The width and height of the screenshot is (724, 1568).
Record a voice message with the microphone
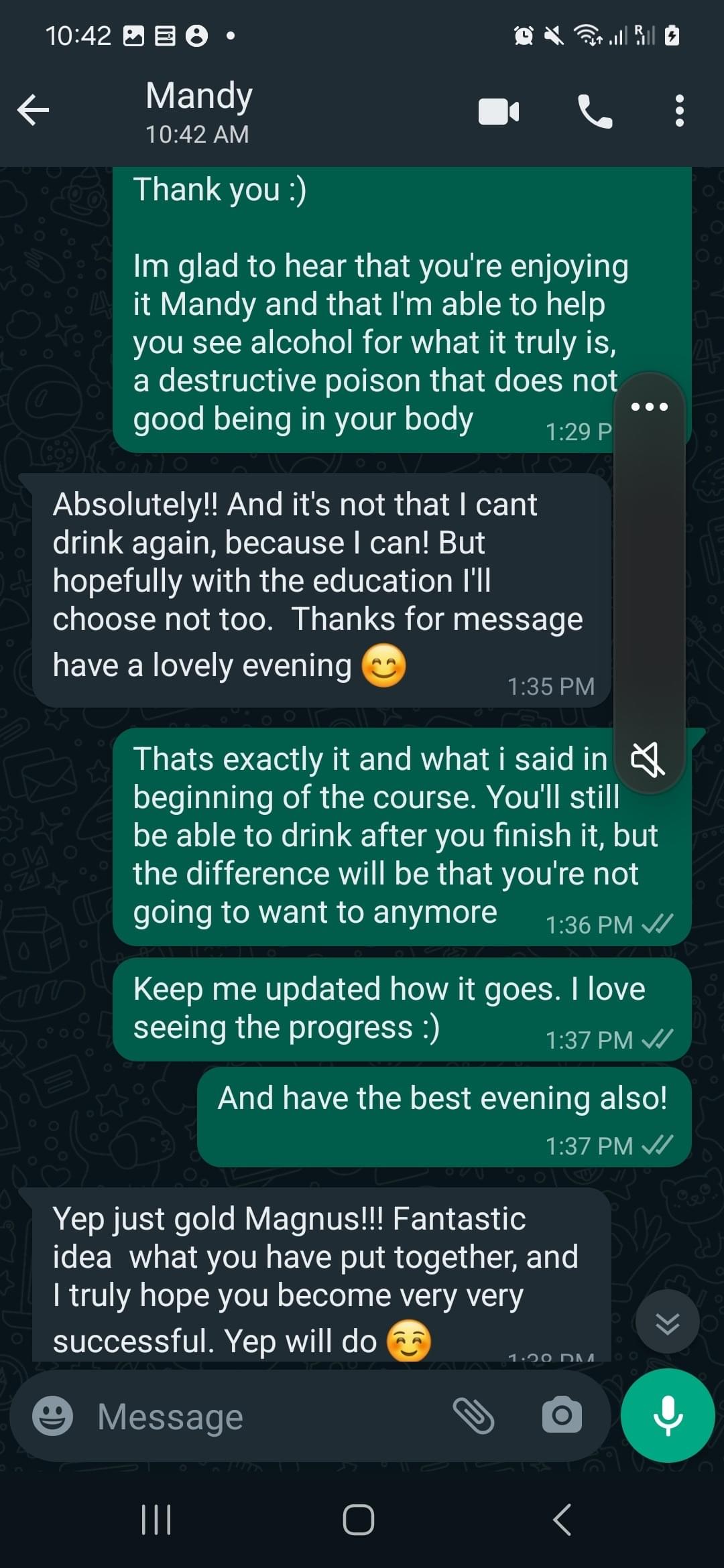668,1416
